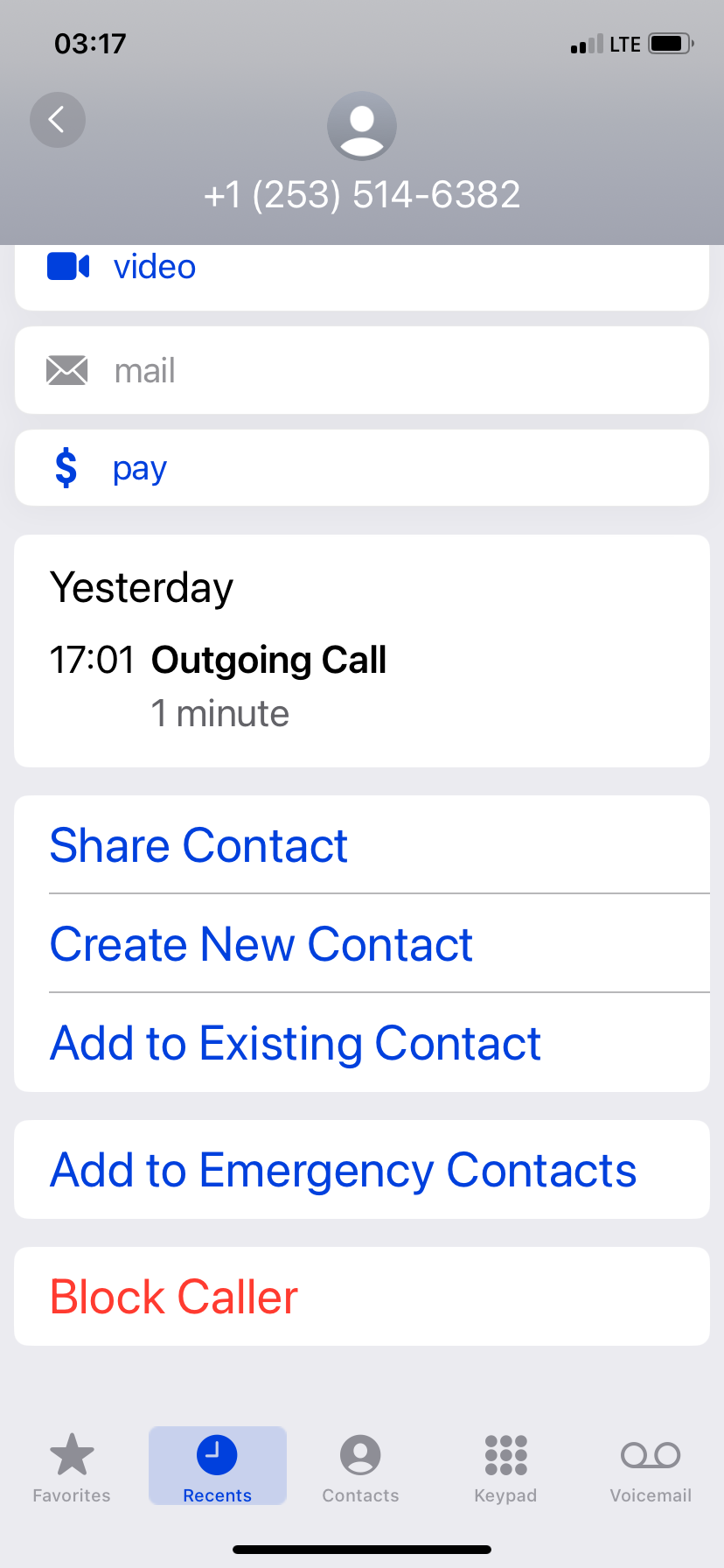Open the Recents tab

[218, 1466]
